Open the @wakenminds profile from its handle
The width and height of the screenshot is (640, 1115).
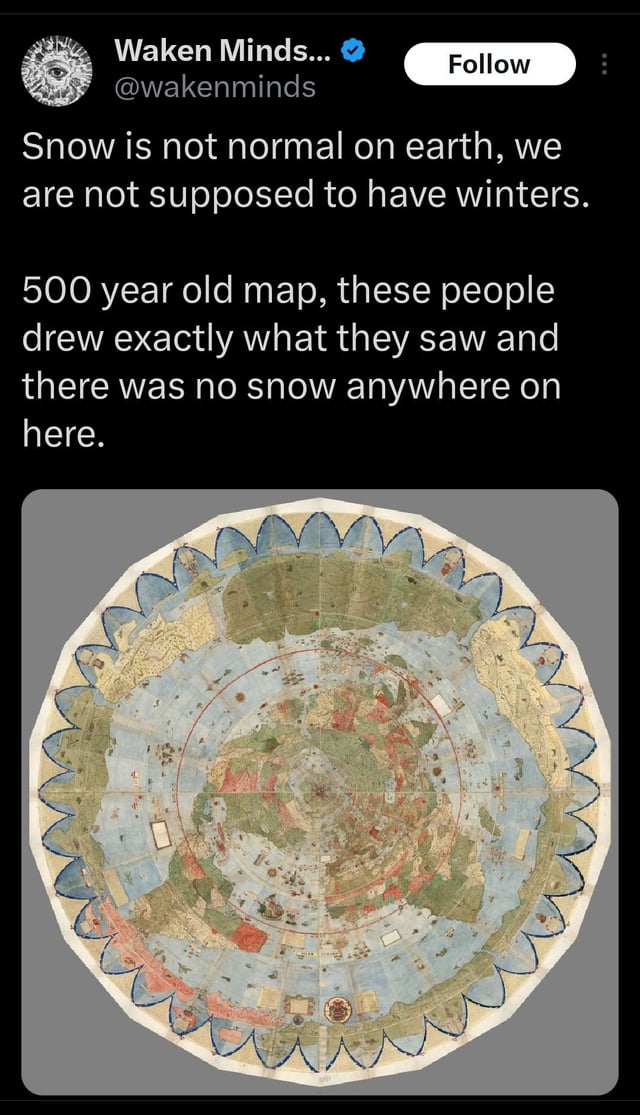(x=215, y=87)
